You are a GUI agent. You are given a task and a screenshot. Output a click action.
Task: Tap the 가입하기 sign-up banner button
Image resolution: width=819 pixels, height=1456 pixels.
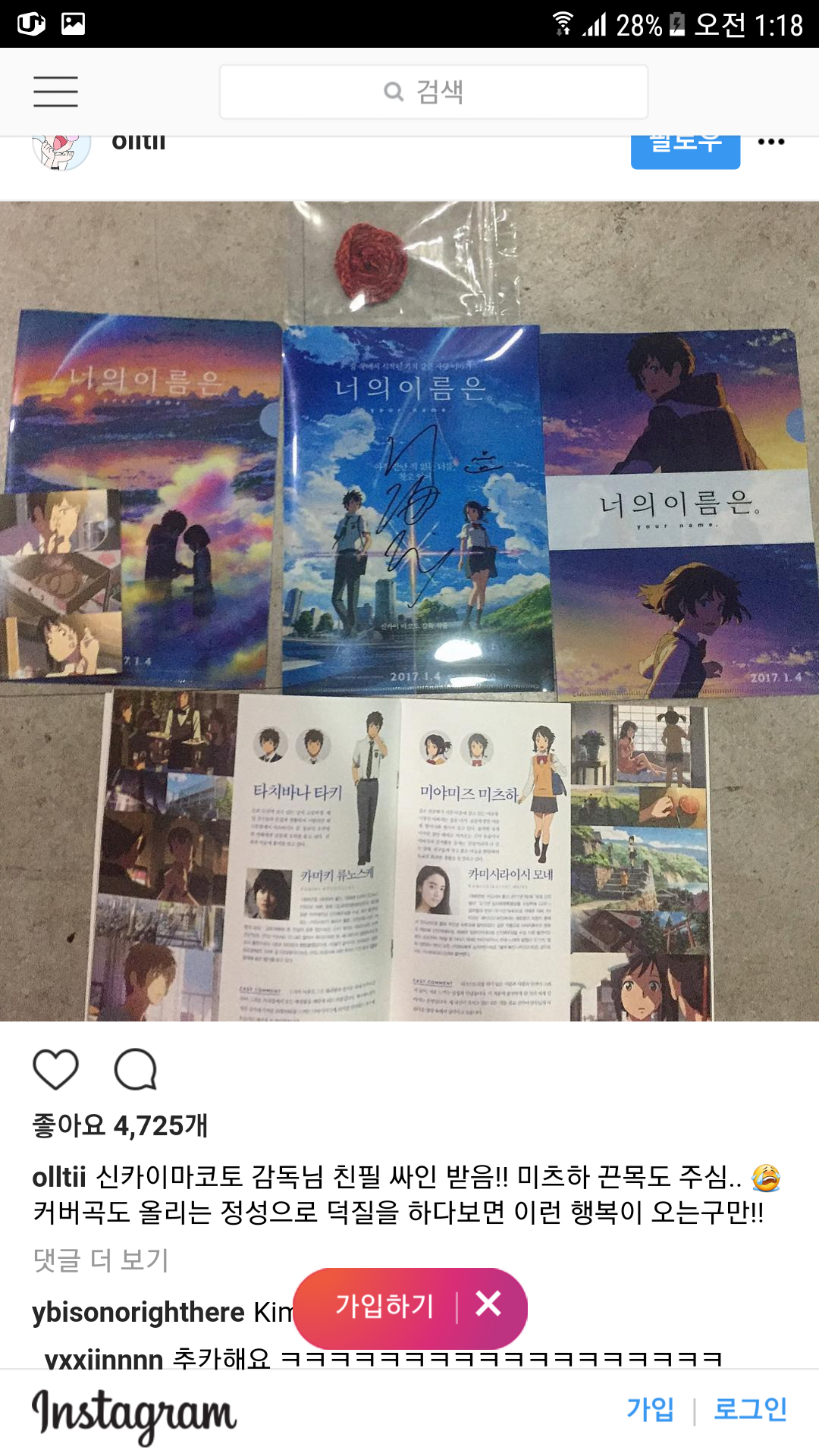point(384,1305)
